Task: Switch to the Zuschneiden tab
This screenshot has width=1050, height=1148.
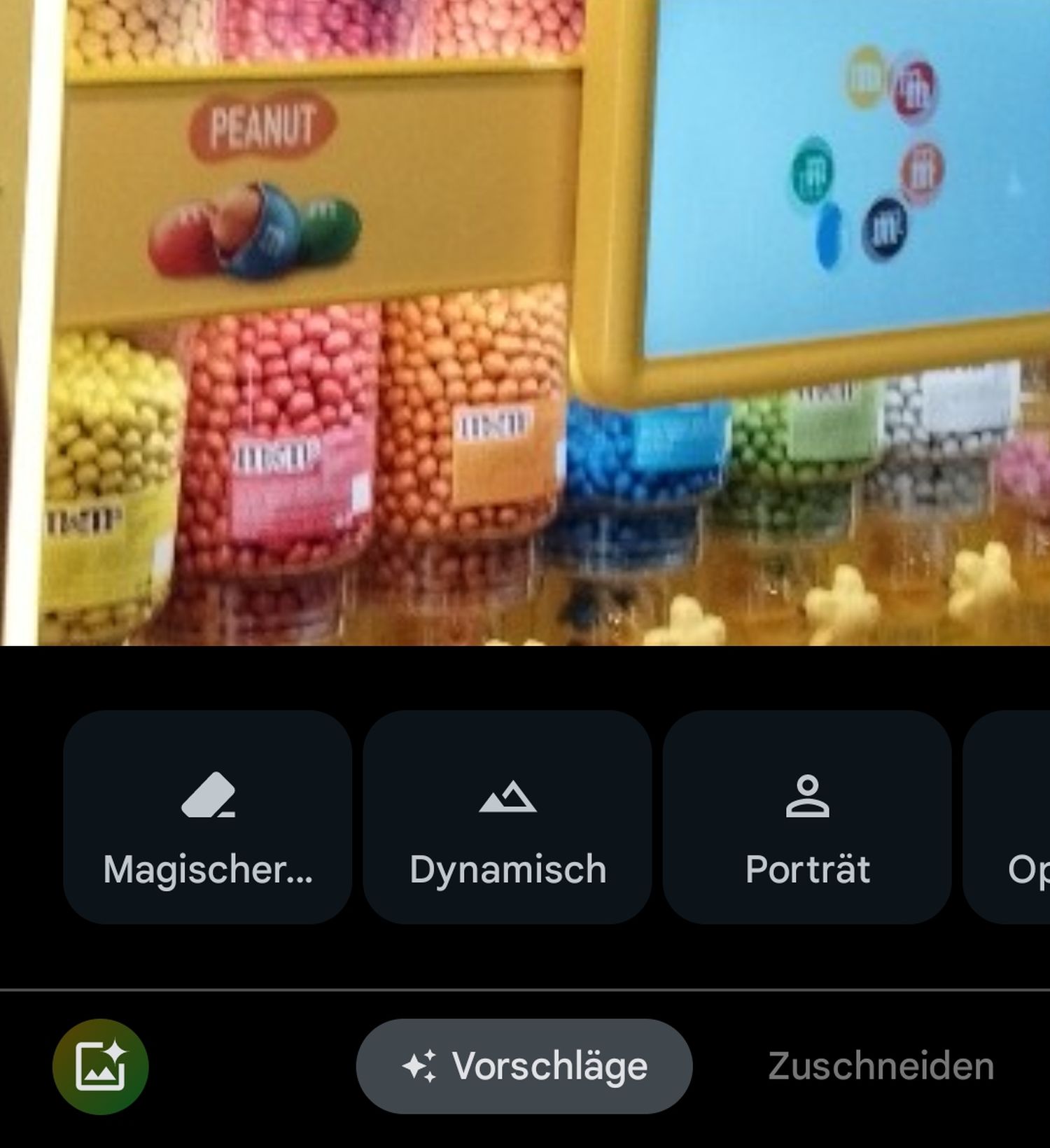Action: [x=881, y=1066]
